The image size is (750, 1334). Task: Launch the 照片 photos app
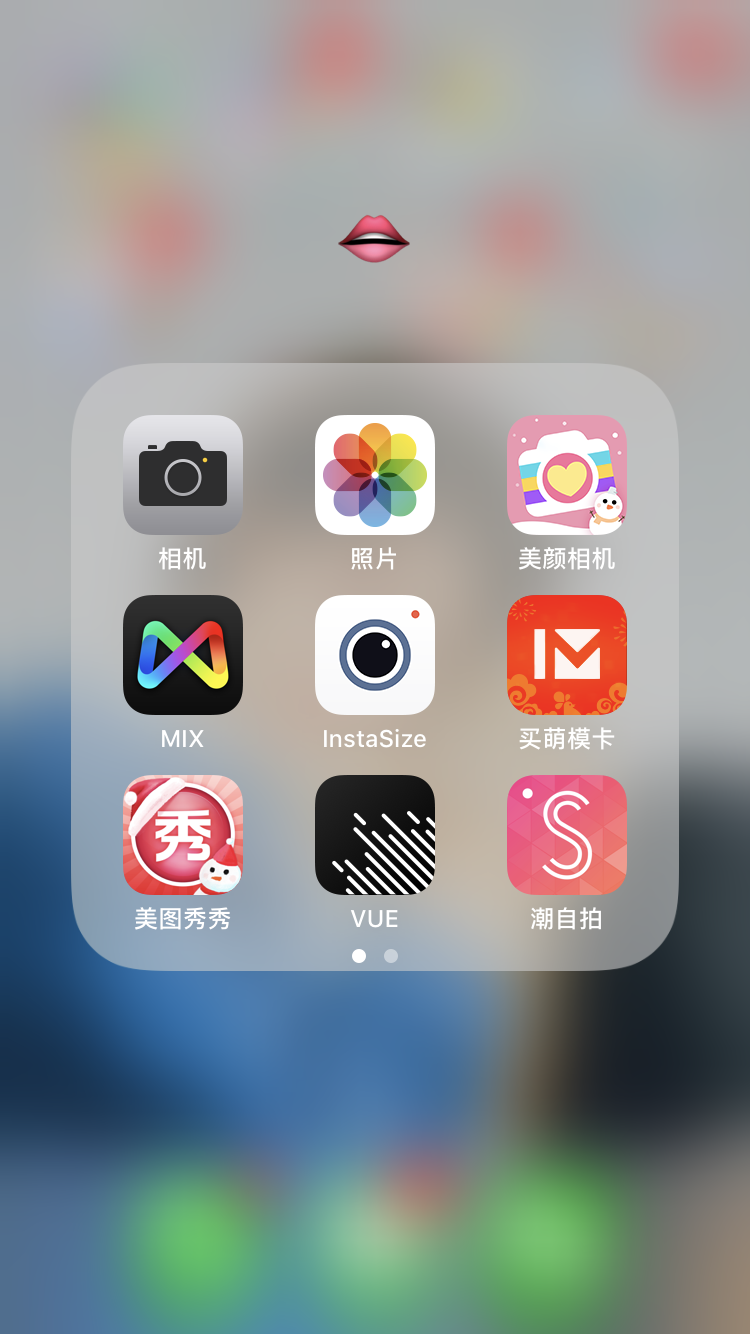click(375, 475)
